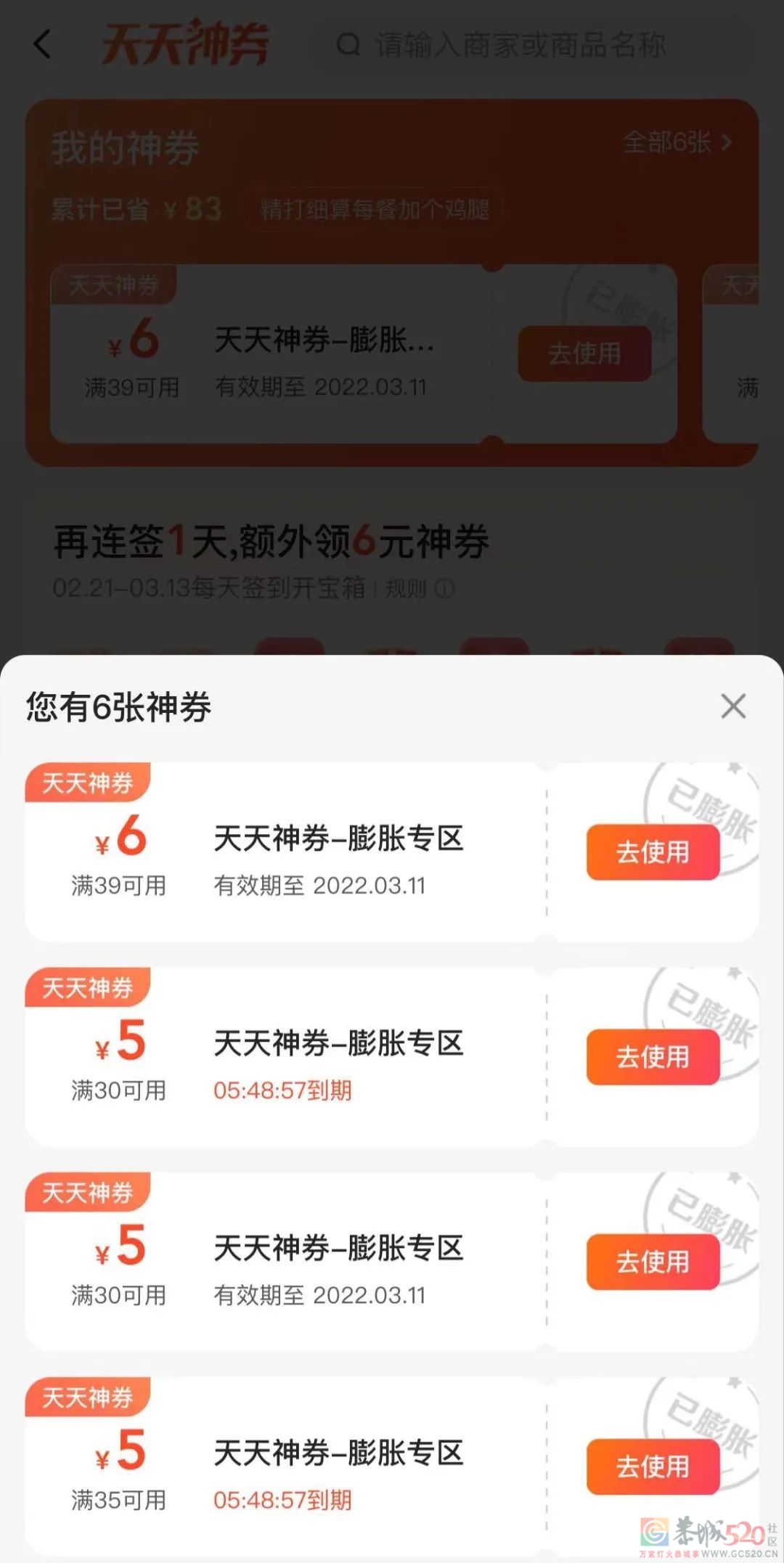This screenshot has width=784, height=1563.
Task: Use the ¥5 满30 coupon valid until 2022.03.11
Action: point(653,1262)
